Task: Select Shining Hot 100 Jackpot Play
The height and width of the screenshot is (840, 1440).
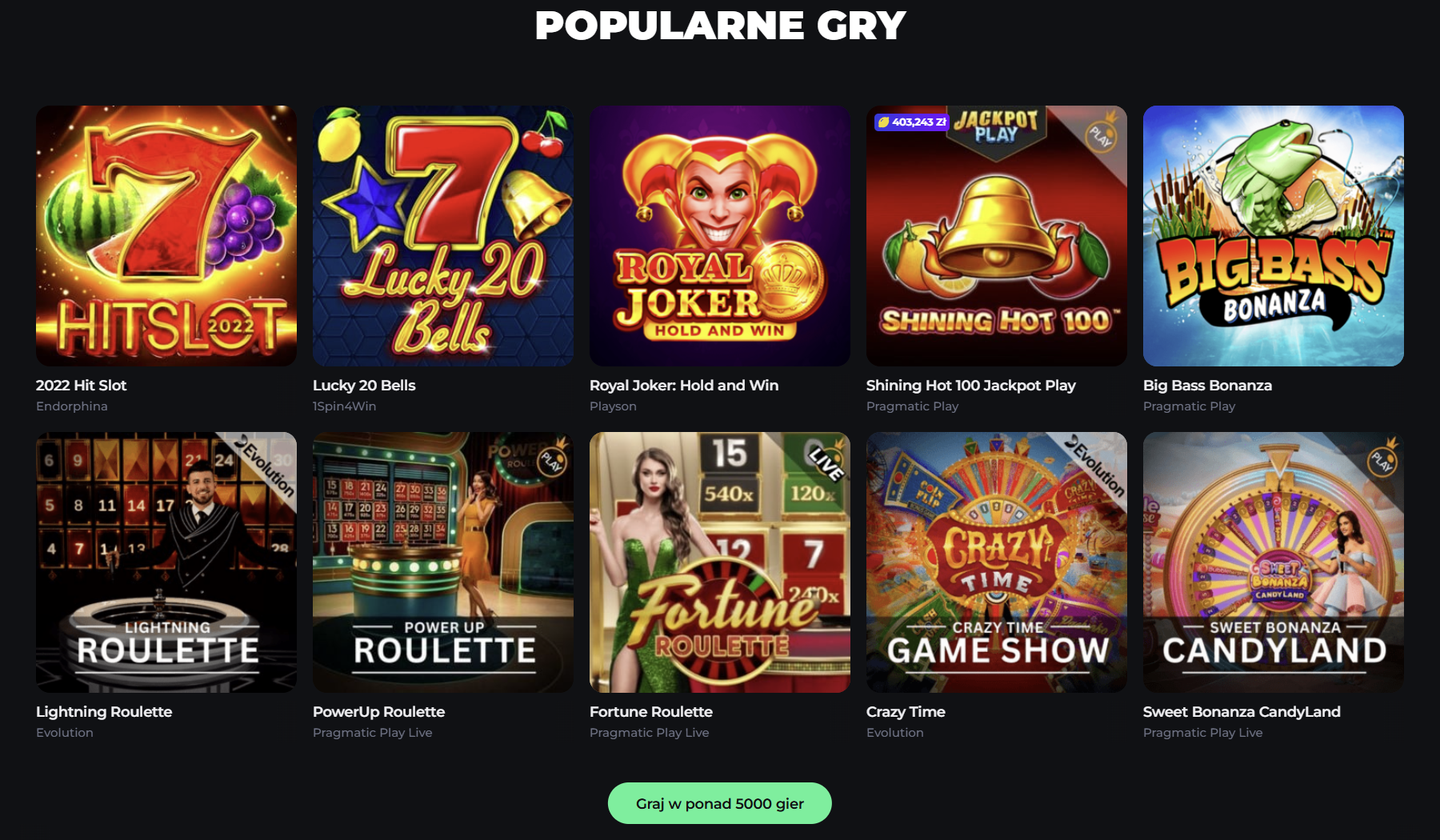Action: pos(996,236)
